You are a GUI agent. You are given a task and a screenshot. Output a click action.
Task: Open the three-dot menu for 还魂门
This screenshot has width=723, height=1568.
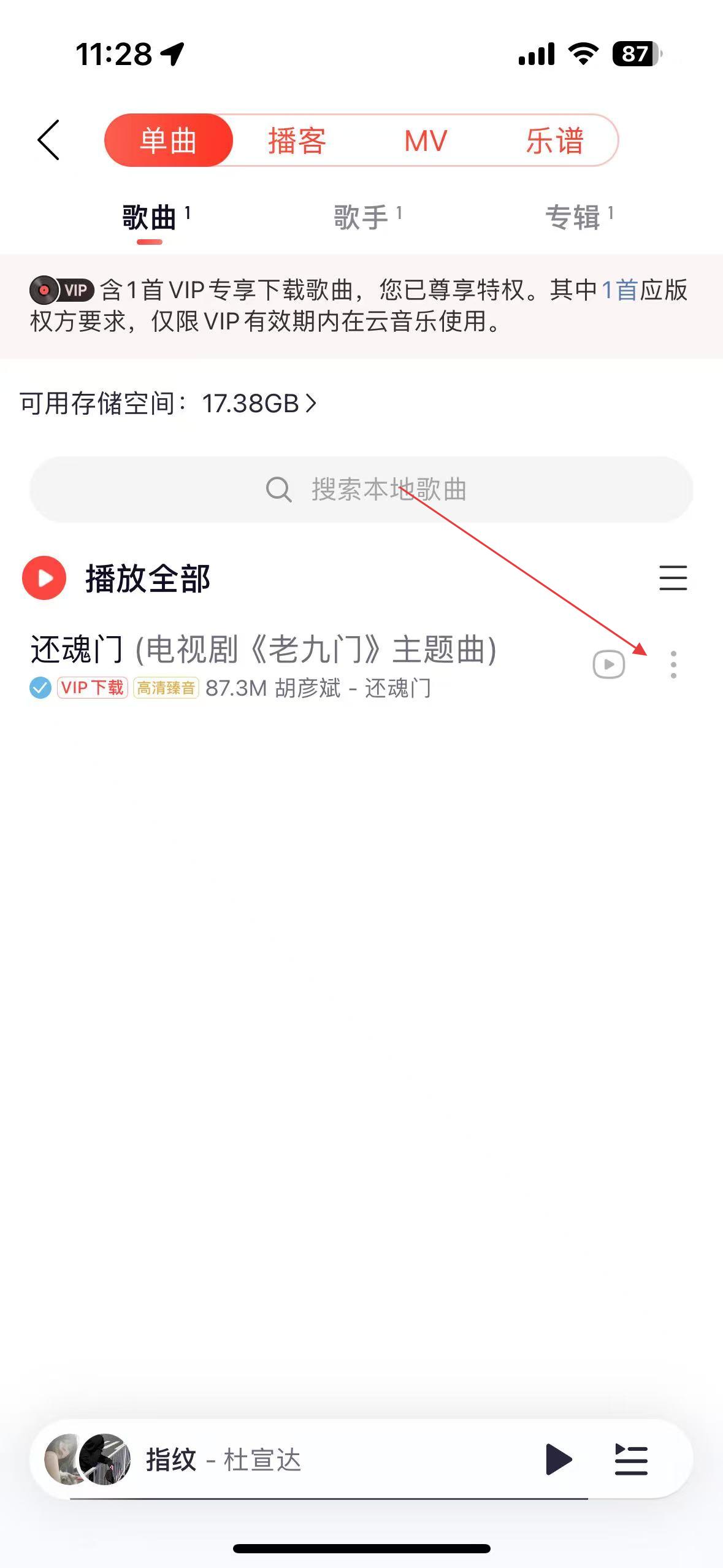click(673, 664)
